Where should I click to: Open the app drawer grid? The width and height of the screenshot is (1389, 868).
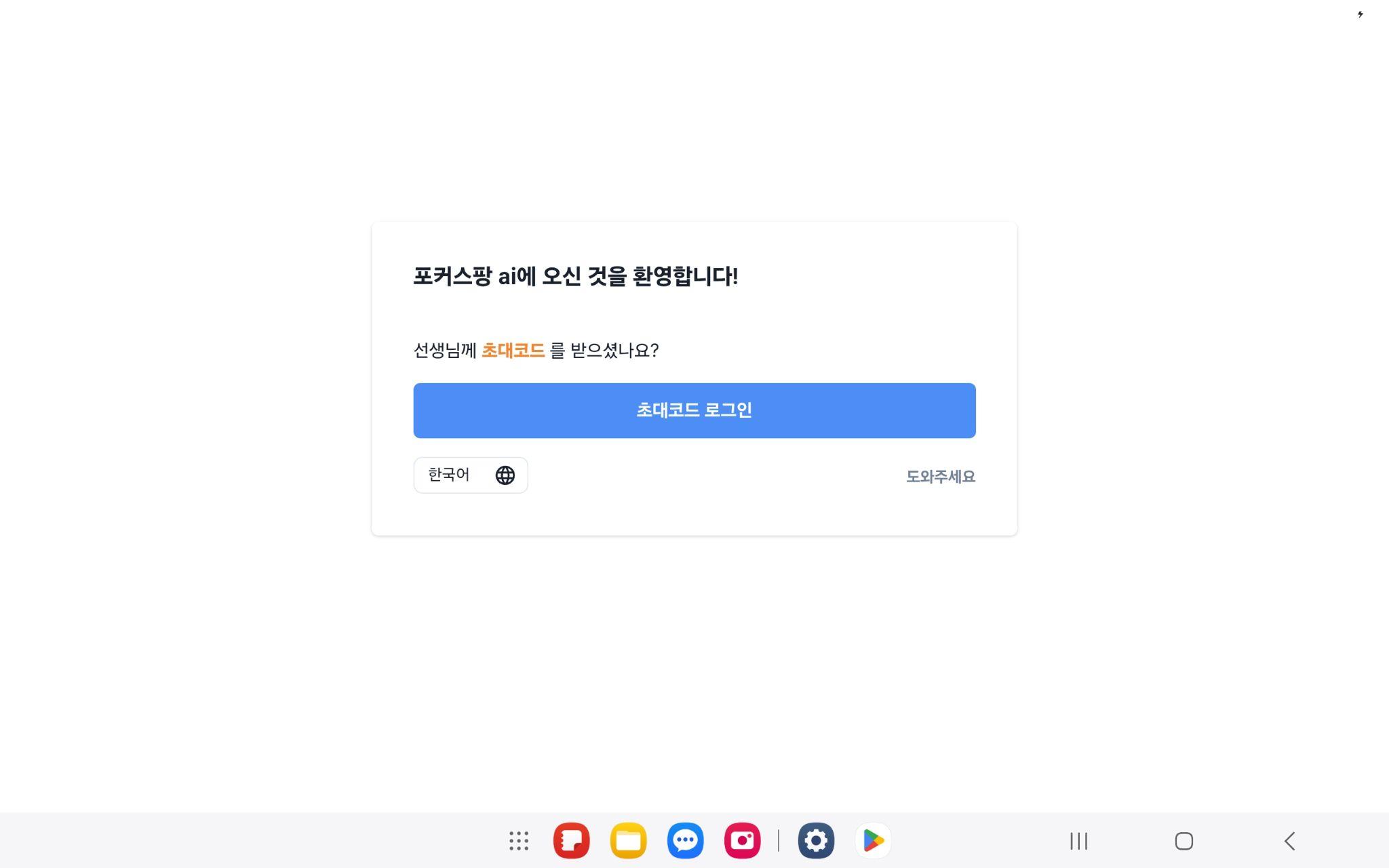point(519,841)
